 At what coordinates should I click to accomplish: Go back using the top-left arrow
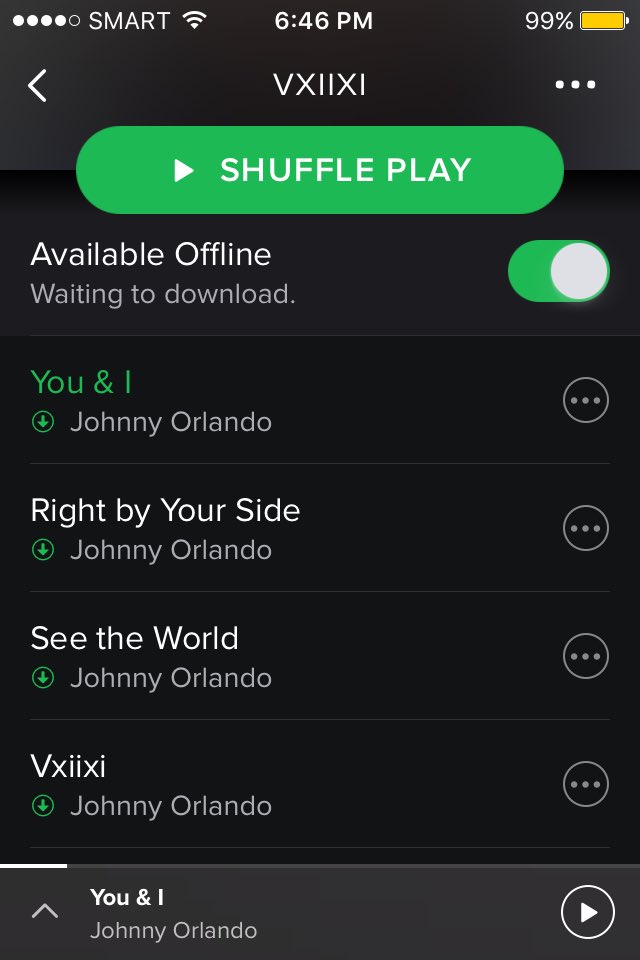click(37, 85)
